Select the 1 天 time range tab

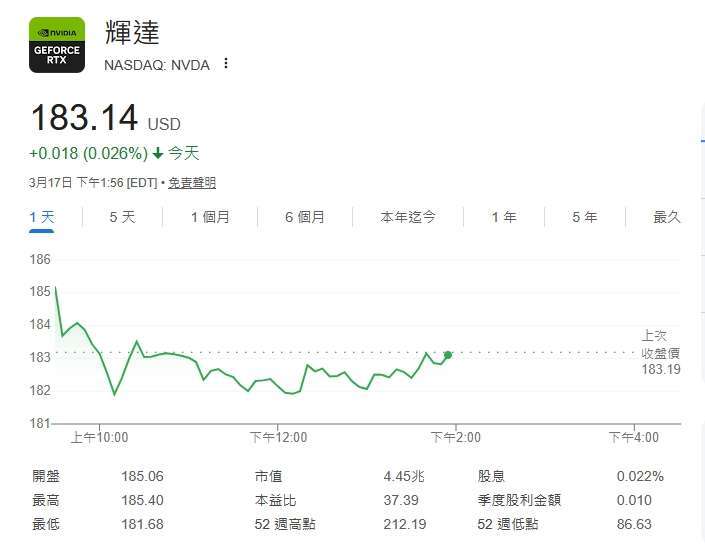(42, 217)
